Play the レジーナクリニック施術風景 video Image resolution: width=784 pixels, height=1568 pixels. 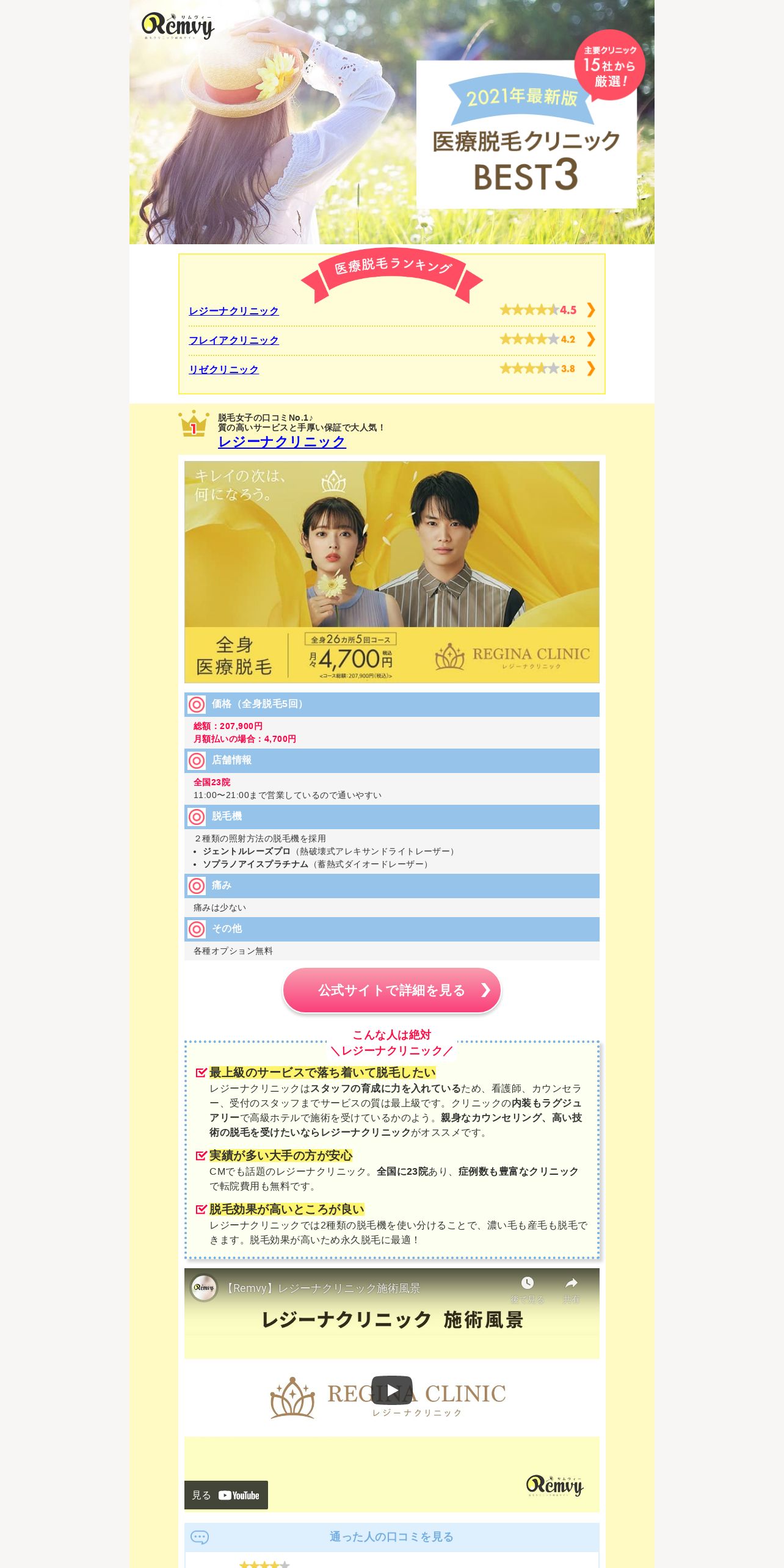(x=392, y=1390)
